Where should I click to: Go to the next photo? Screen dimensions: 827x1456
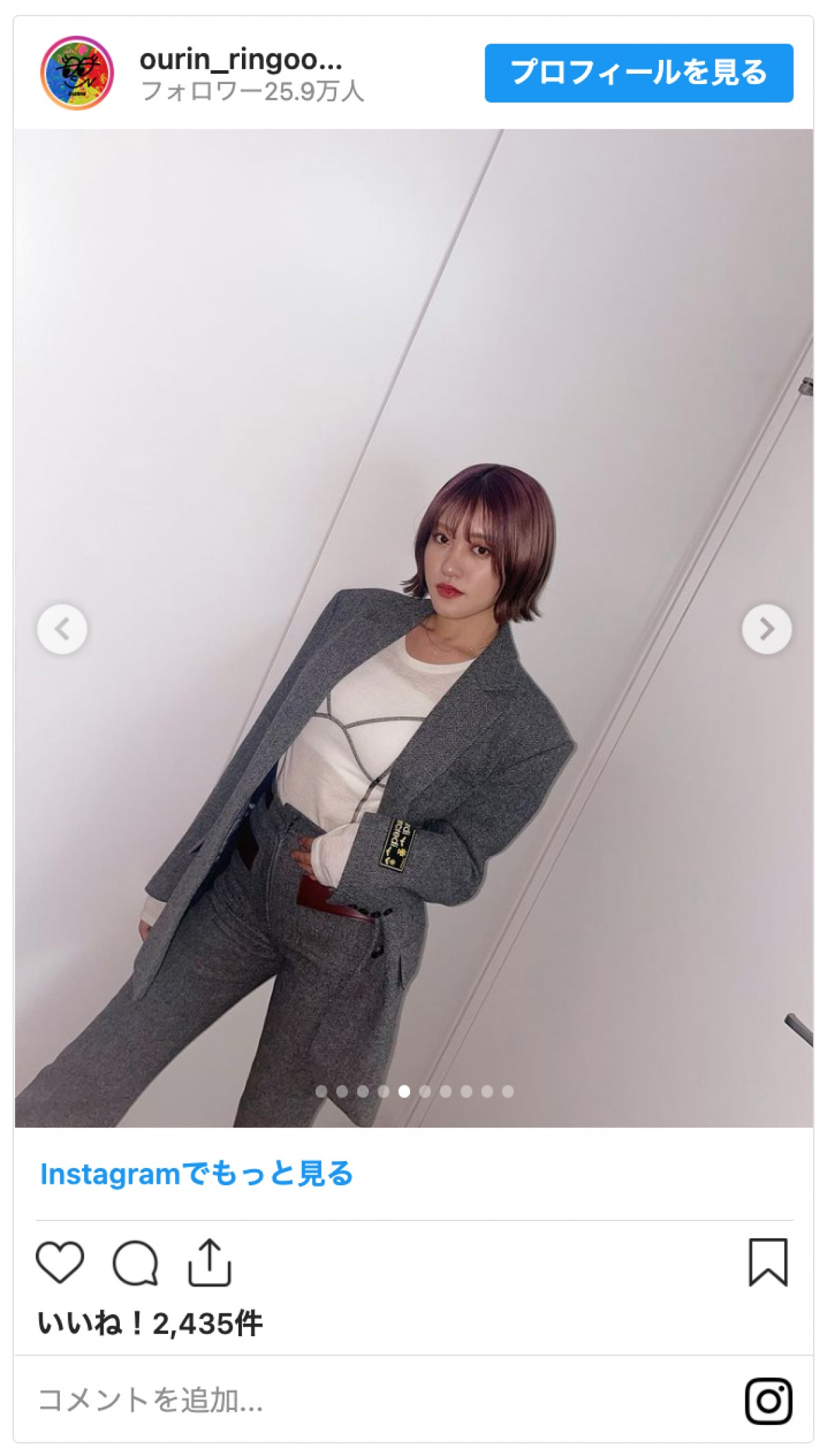point(766,628)
